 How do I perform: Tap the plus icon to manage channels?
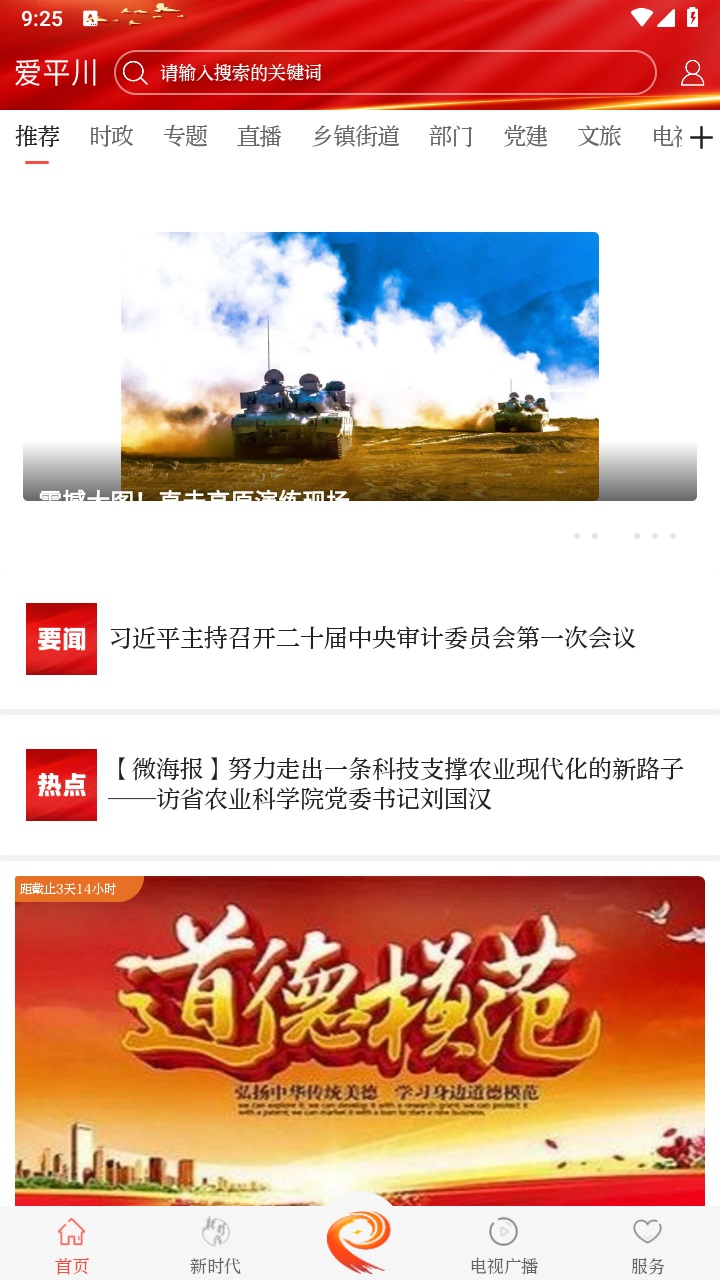701,136
